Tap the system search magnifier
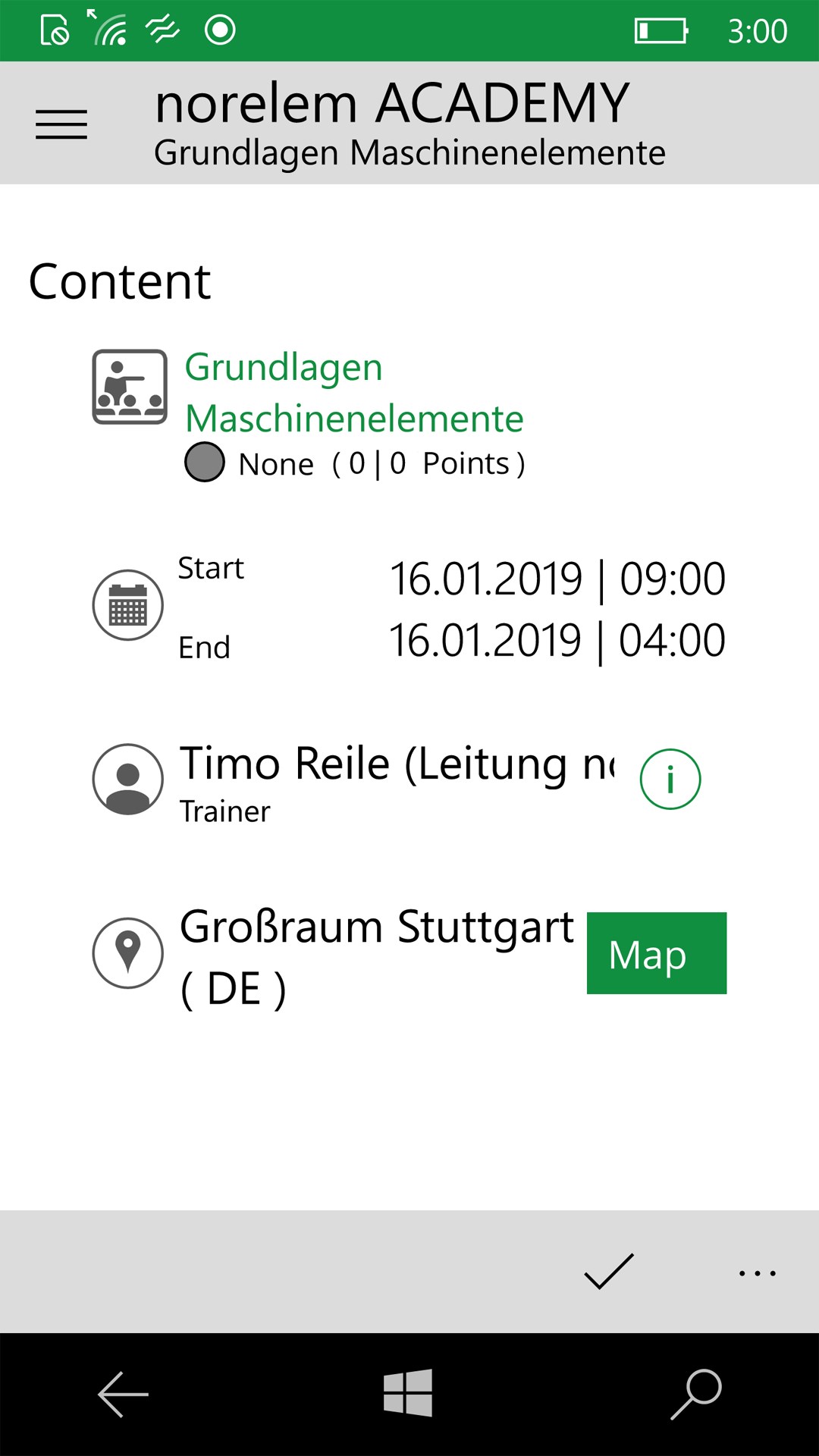 click(696, 1394)
